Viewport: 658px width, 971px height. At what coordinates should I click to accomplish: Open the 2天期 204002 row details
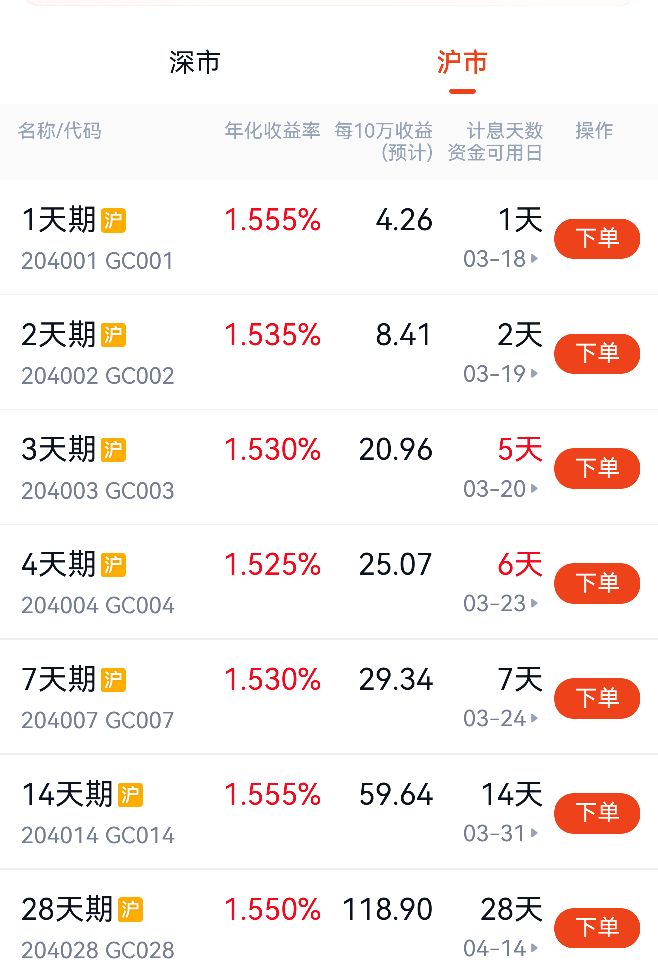(98, 353)
